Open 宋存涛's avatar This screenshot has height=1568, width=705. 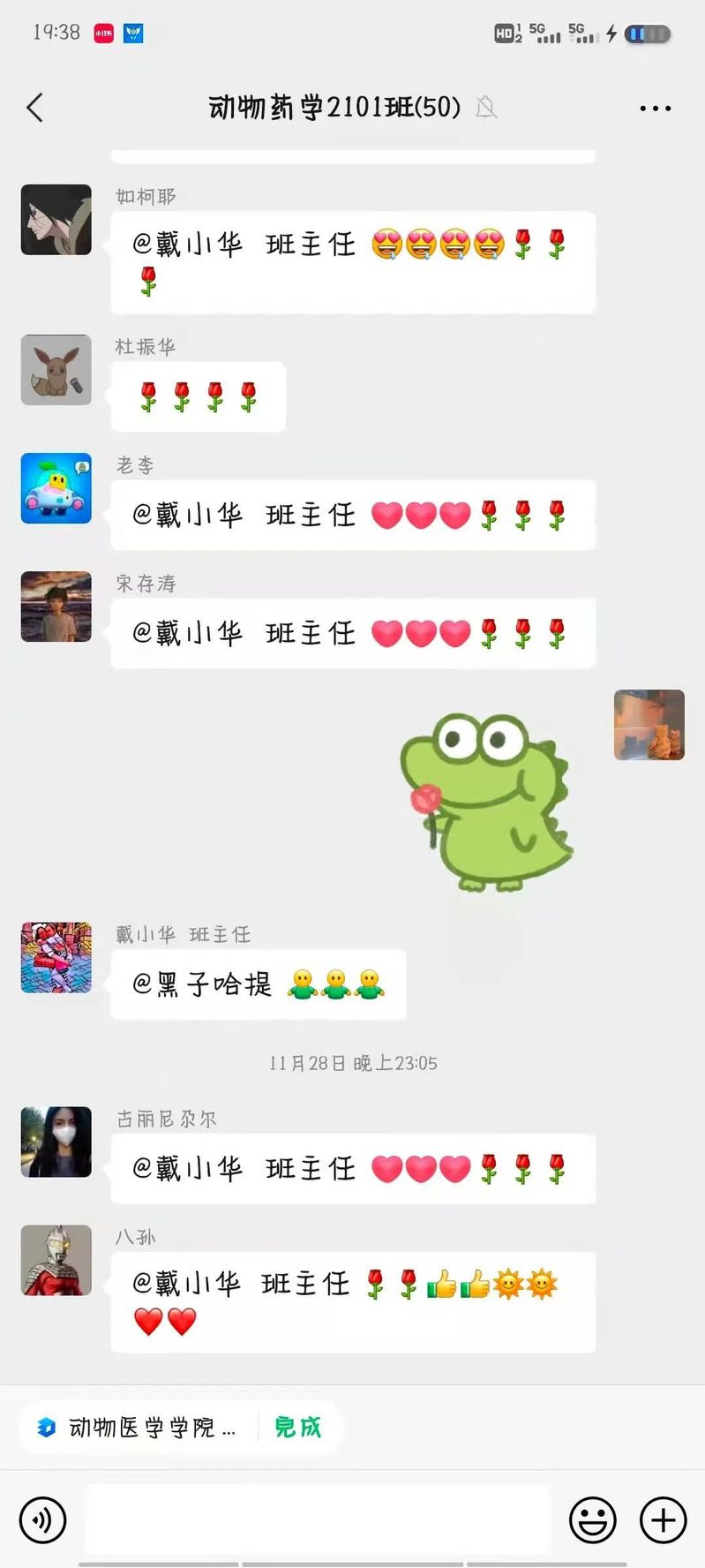click(56, 607)
